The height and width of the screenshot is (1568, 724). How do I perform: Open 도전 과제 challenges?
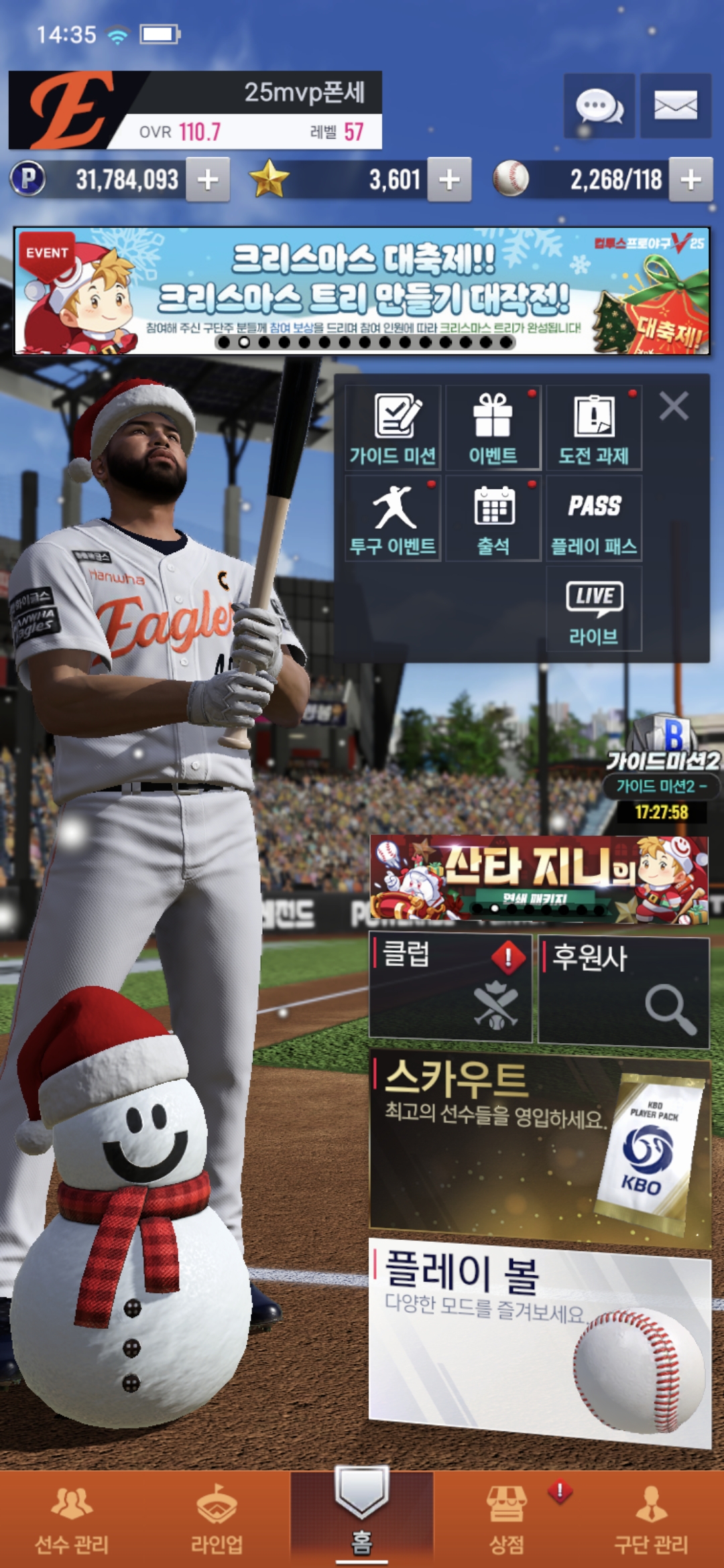pos(593,428)
